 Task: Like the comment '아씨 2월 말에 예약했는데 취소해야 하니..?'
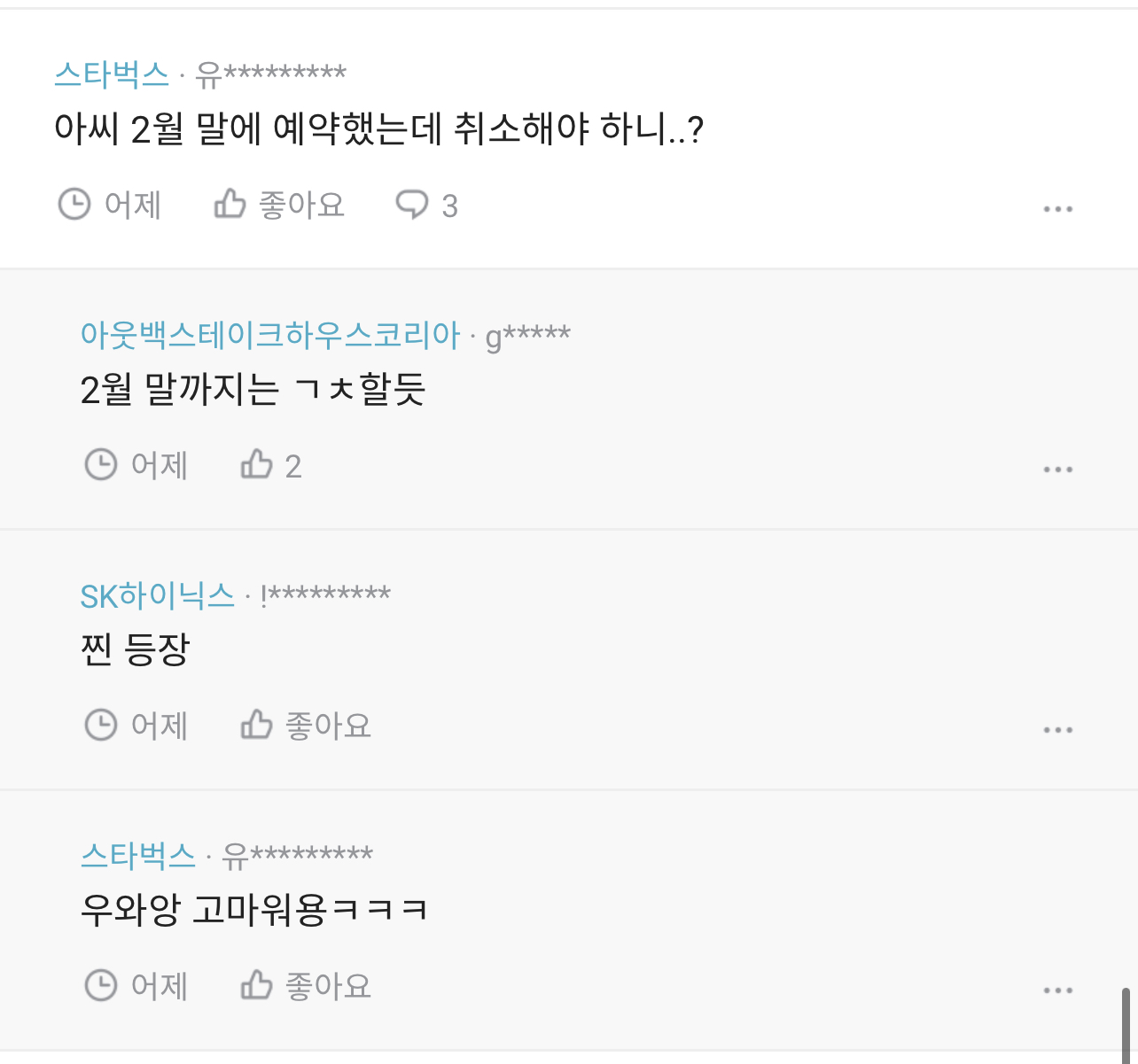coord(278,206)
